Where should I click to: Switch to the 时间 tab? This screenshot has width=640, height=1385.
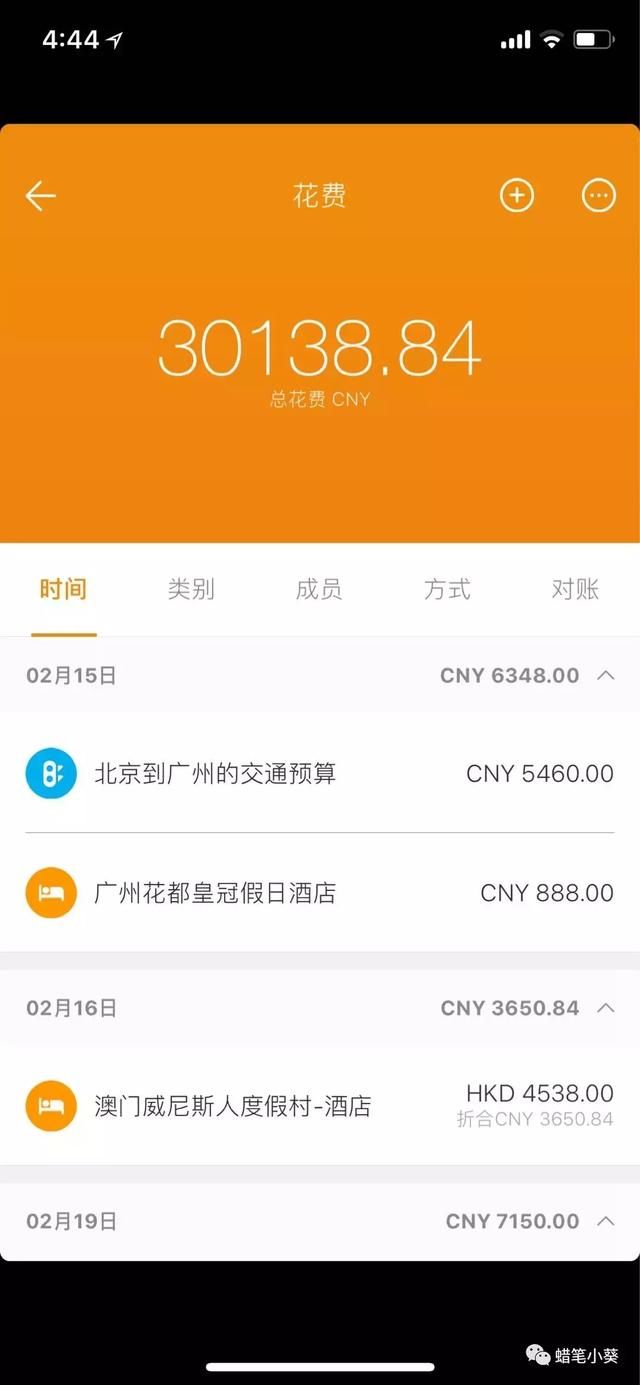click(x=63, y=590)
